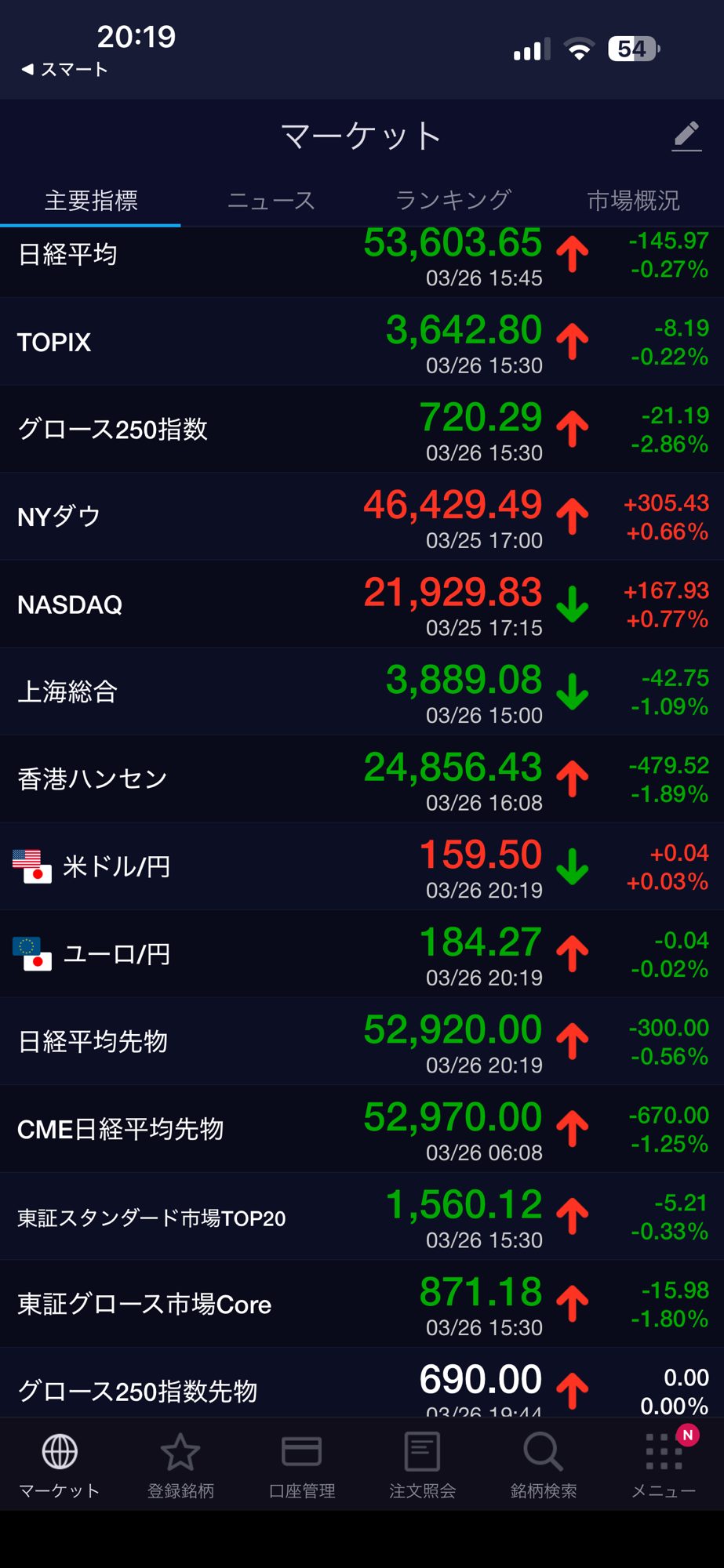Open 銘柄検索 in the bottom bar
The image size is (724, 1568).
pyautogui.click(x=543, y=1465)
